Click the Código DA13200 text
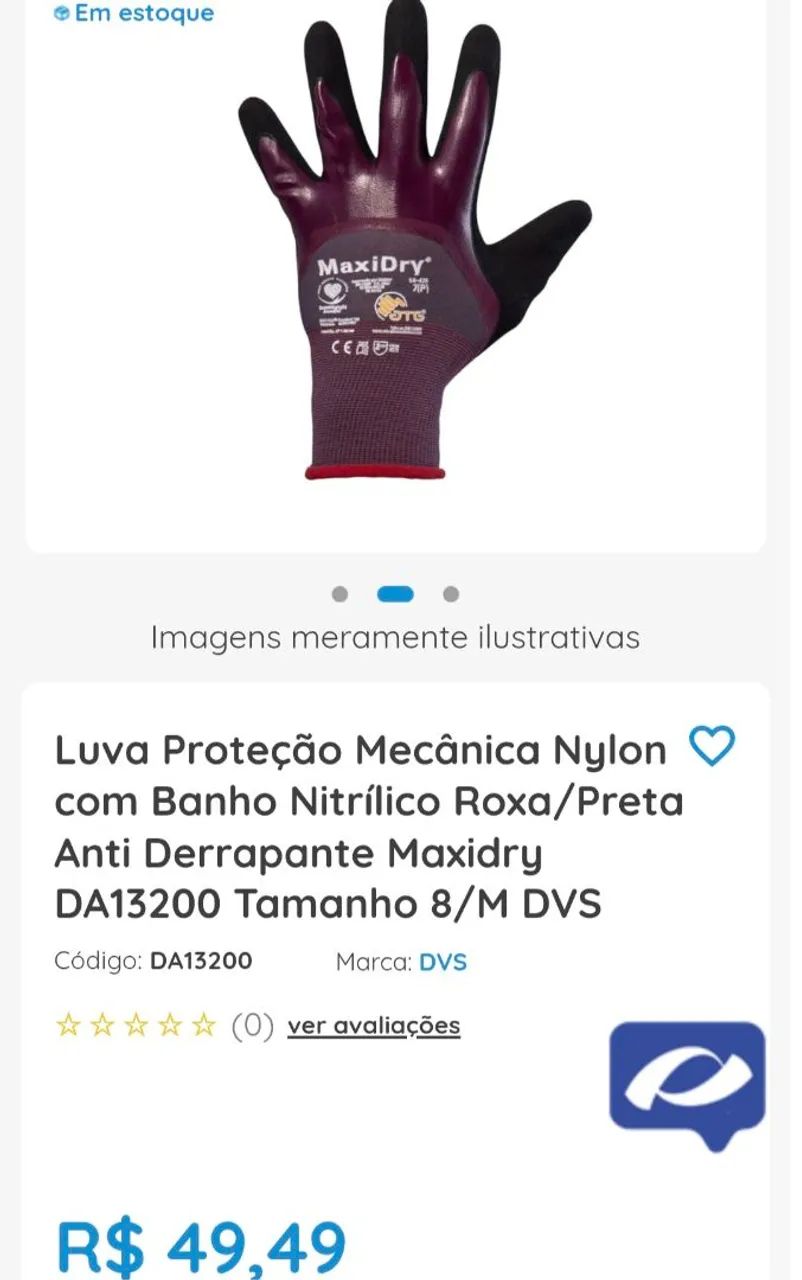802x1280 pixels. pyautogui.click(x=153, y=961)
